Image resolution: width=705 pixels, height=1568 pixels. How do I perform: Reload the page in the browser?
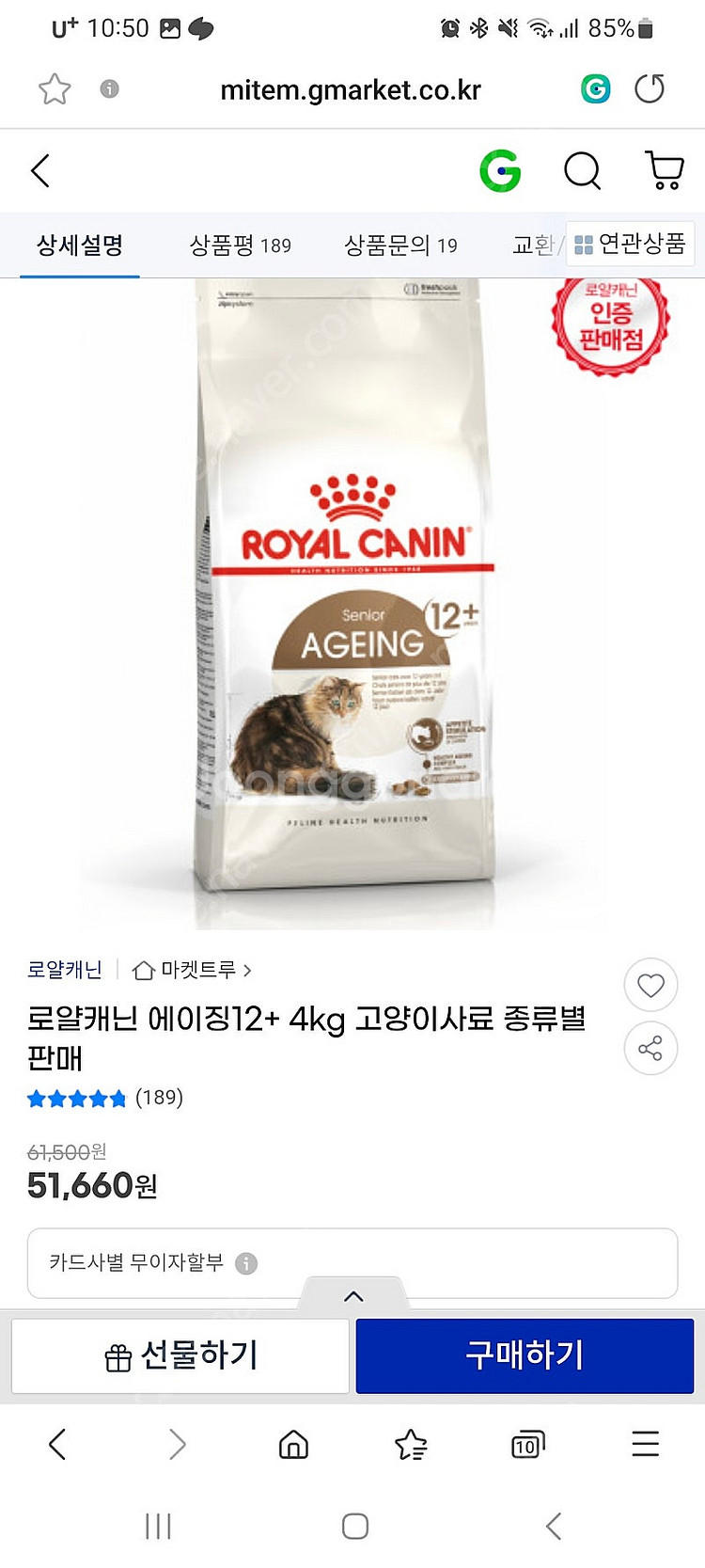[650, 89]
